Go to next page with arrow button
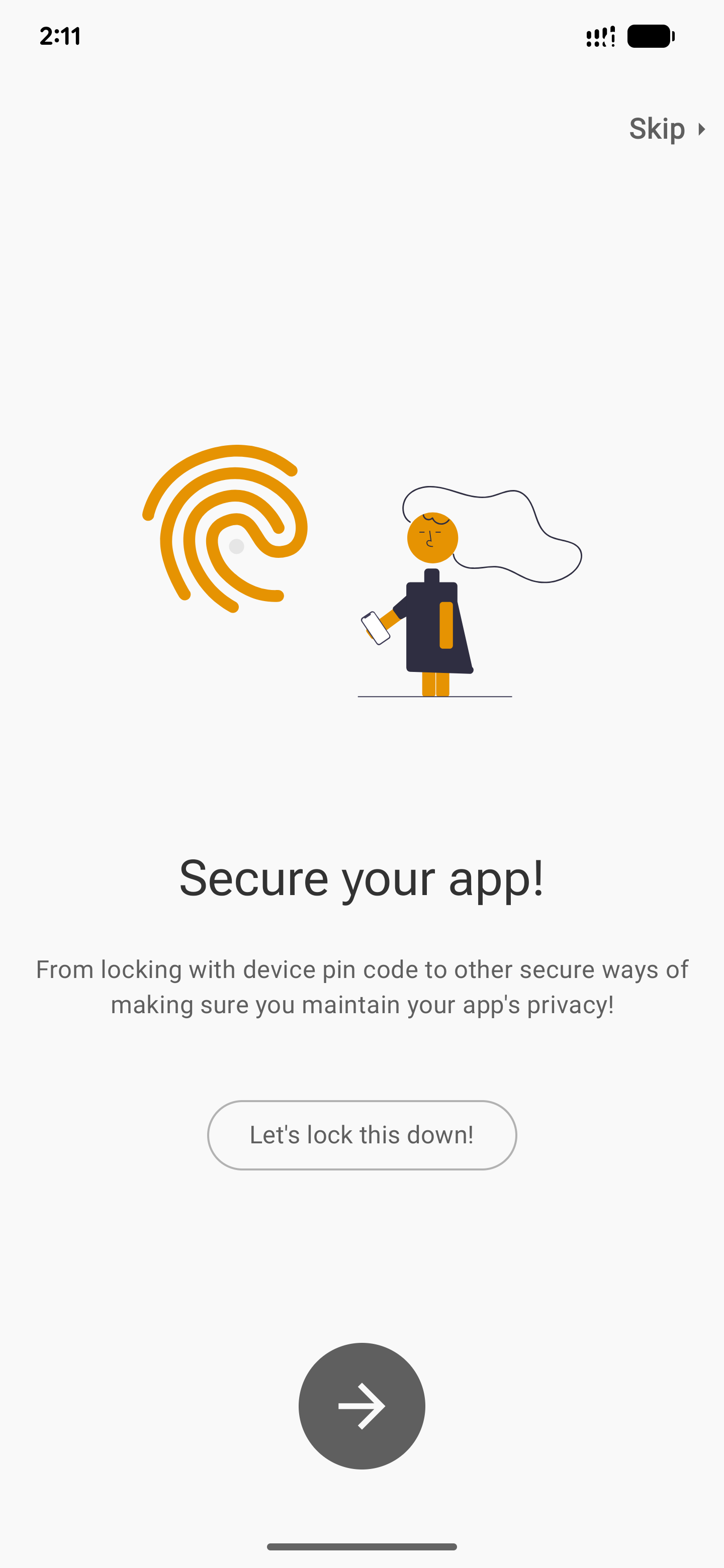The height and width of the screenshot is (1568, 724). 361,1406
